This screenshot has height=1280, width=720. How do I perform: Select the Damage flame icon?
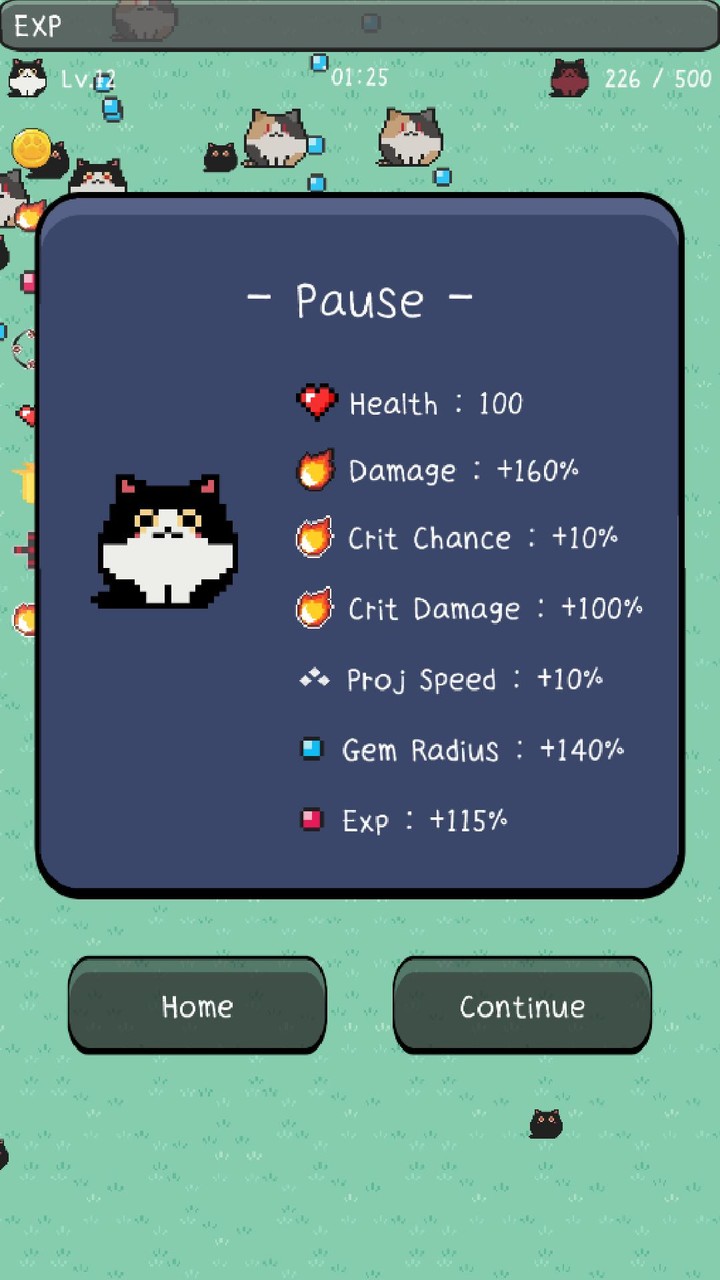coord(316,470)
